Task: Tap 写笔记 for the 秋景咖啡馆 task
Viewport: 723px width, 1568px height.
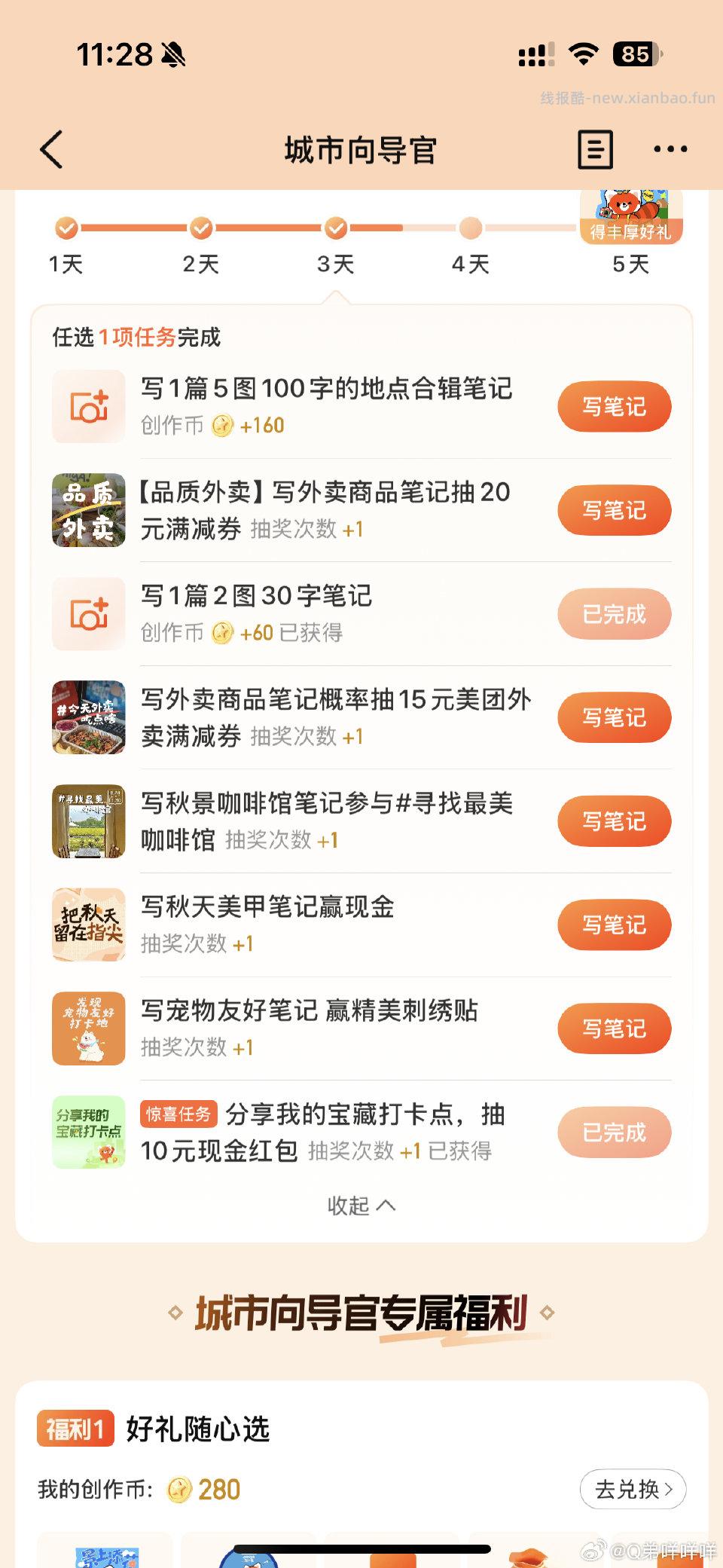Action: pyautogui.click(x=614, y=821)
